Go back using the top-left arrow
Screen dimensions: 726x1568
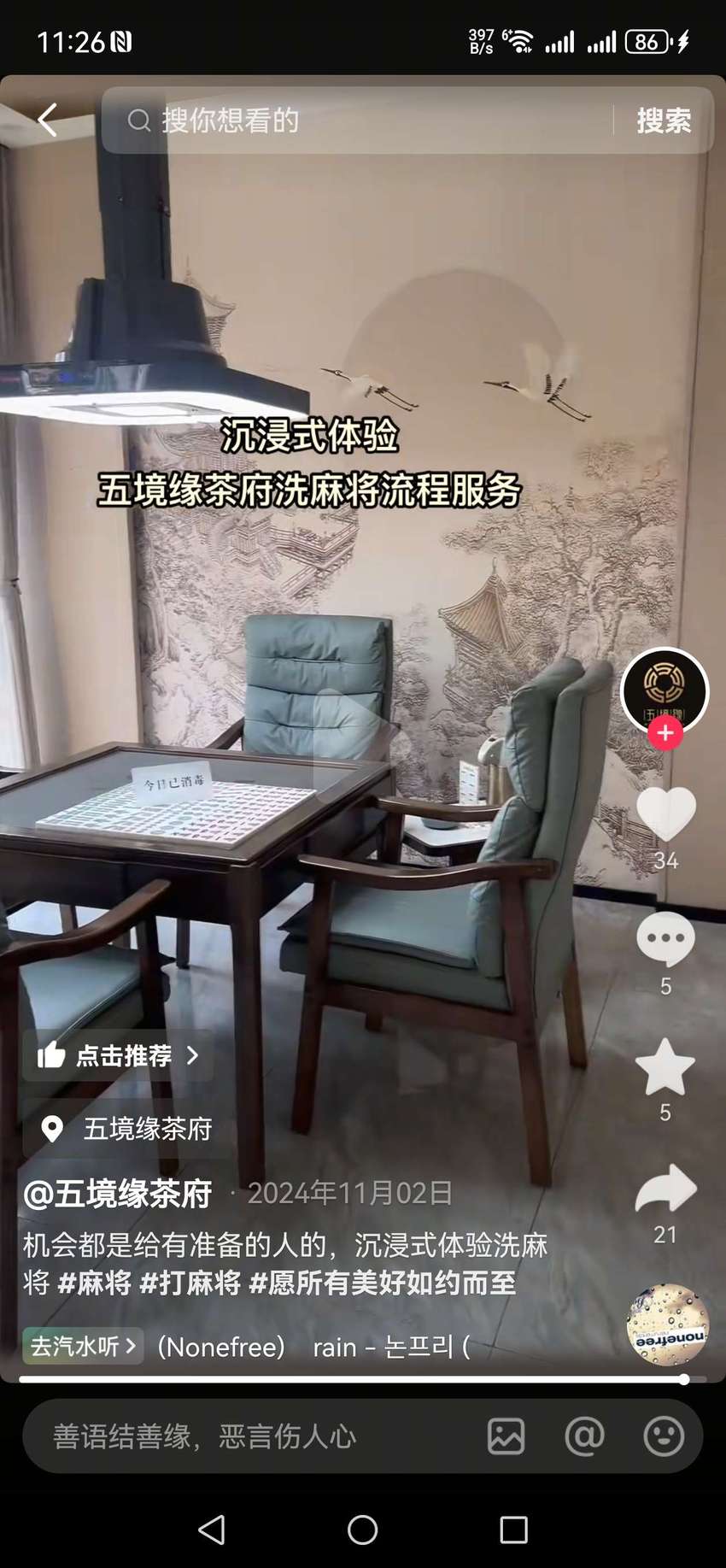pos(48,120)
